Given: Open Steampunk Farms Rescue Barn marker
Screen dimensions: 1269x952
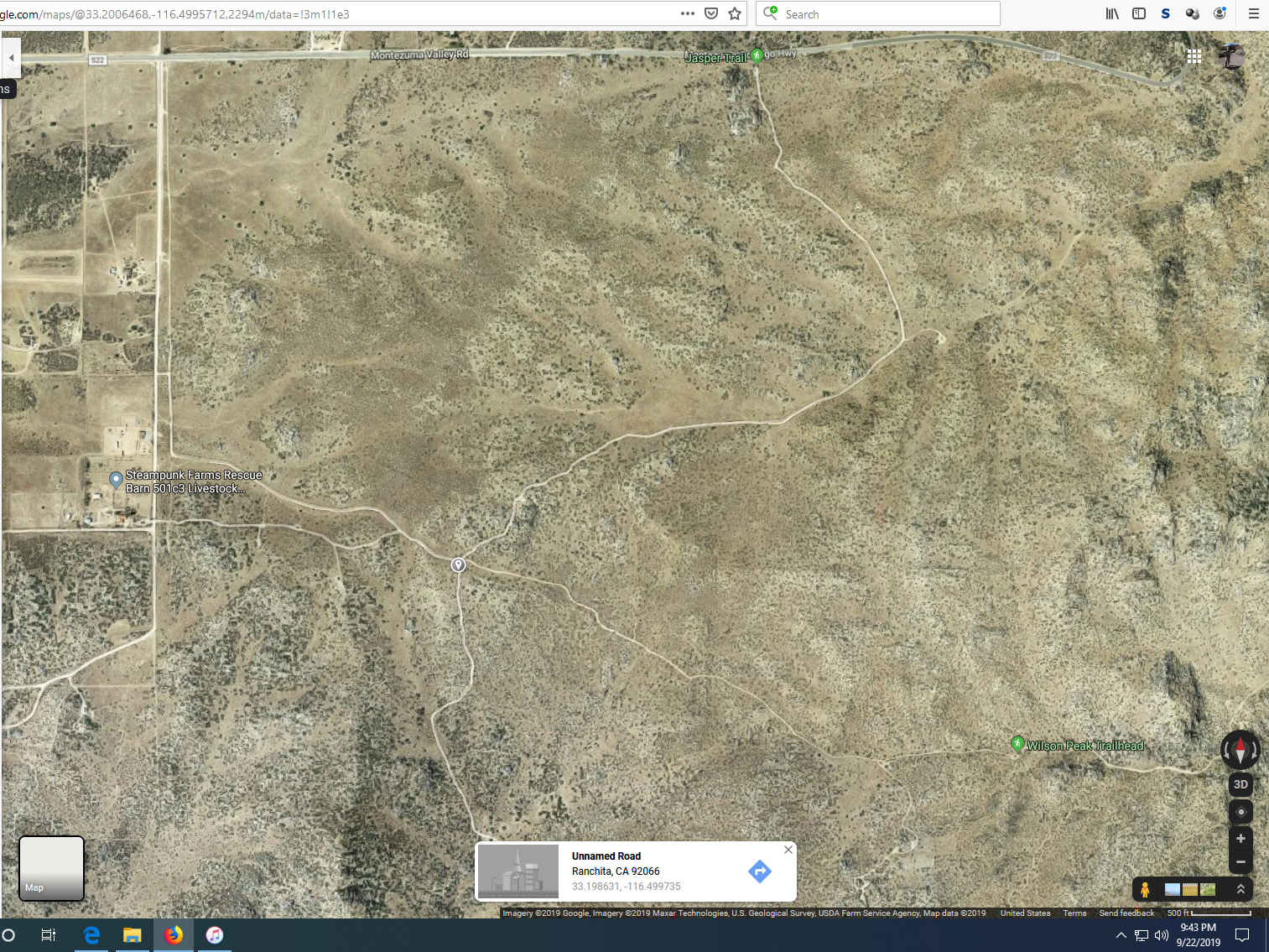Looking at the screenshot, I should coord(117,479).
